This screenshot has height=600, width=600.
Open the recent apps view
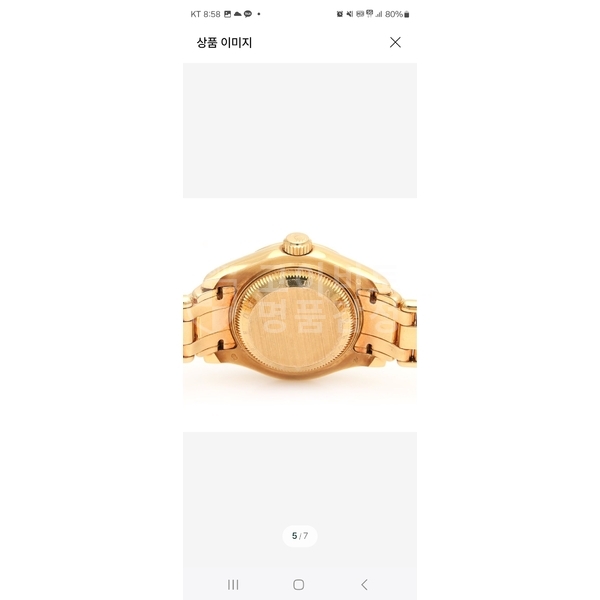[x=233, y=584]
